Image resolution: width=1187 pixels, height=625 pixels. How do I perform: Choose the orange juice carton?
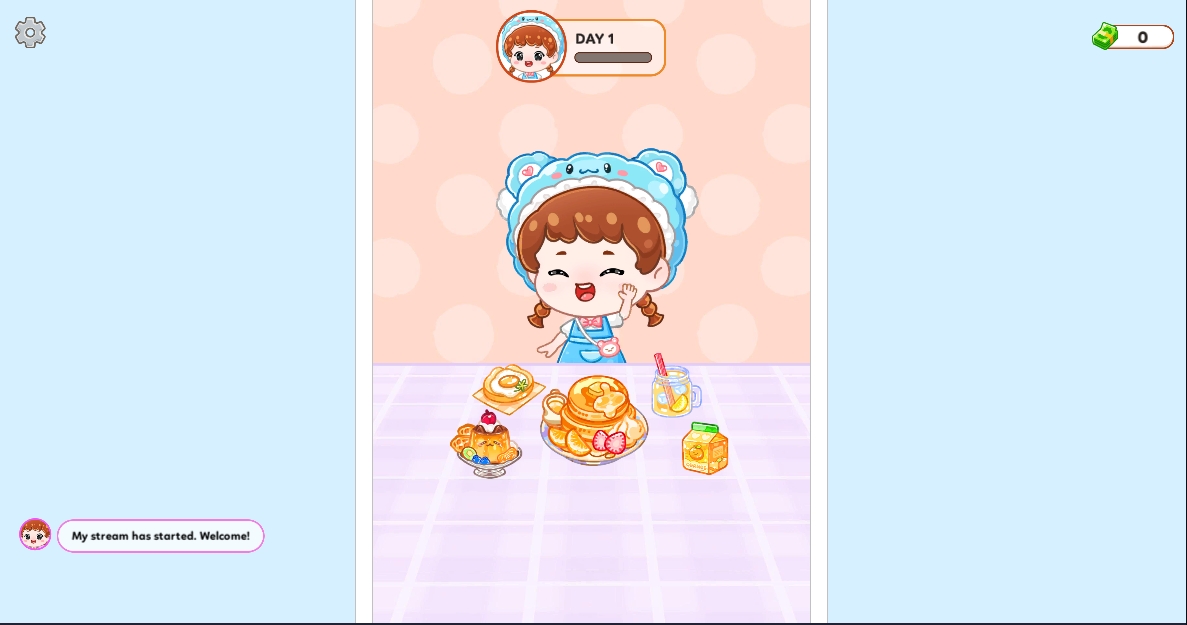[705, 449]
